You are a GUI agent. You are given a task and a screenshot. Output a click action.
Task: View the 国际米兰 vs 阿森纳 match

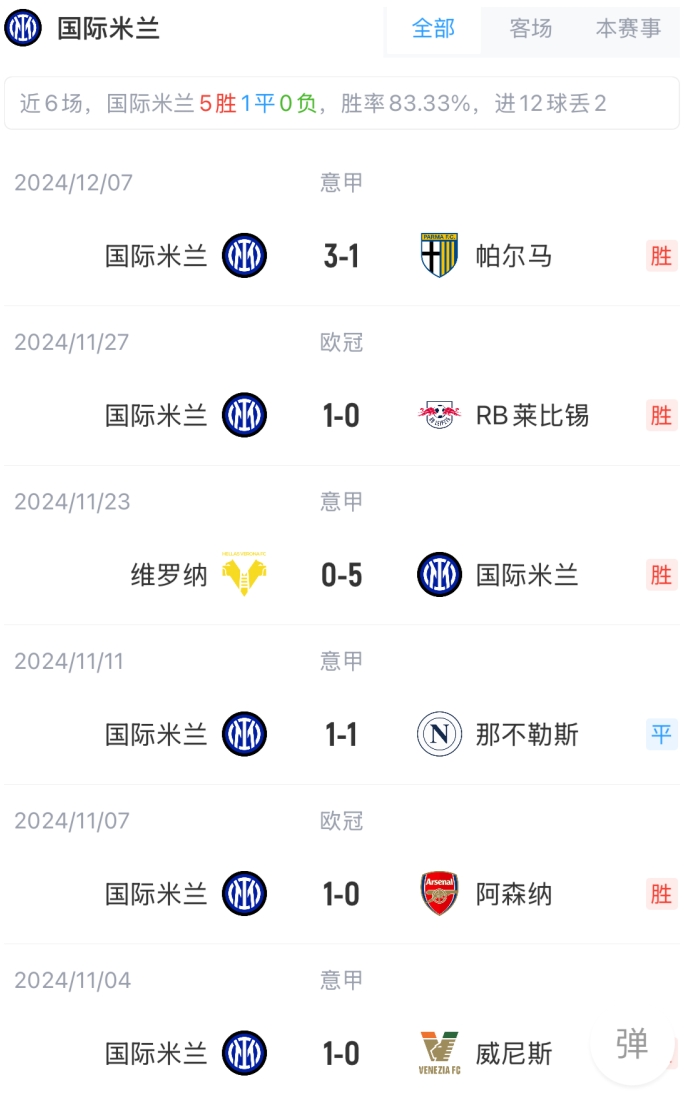click(341, 894)
